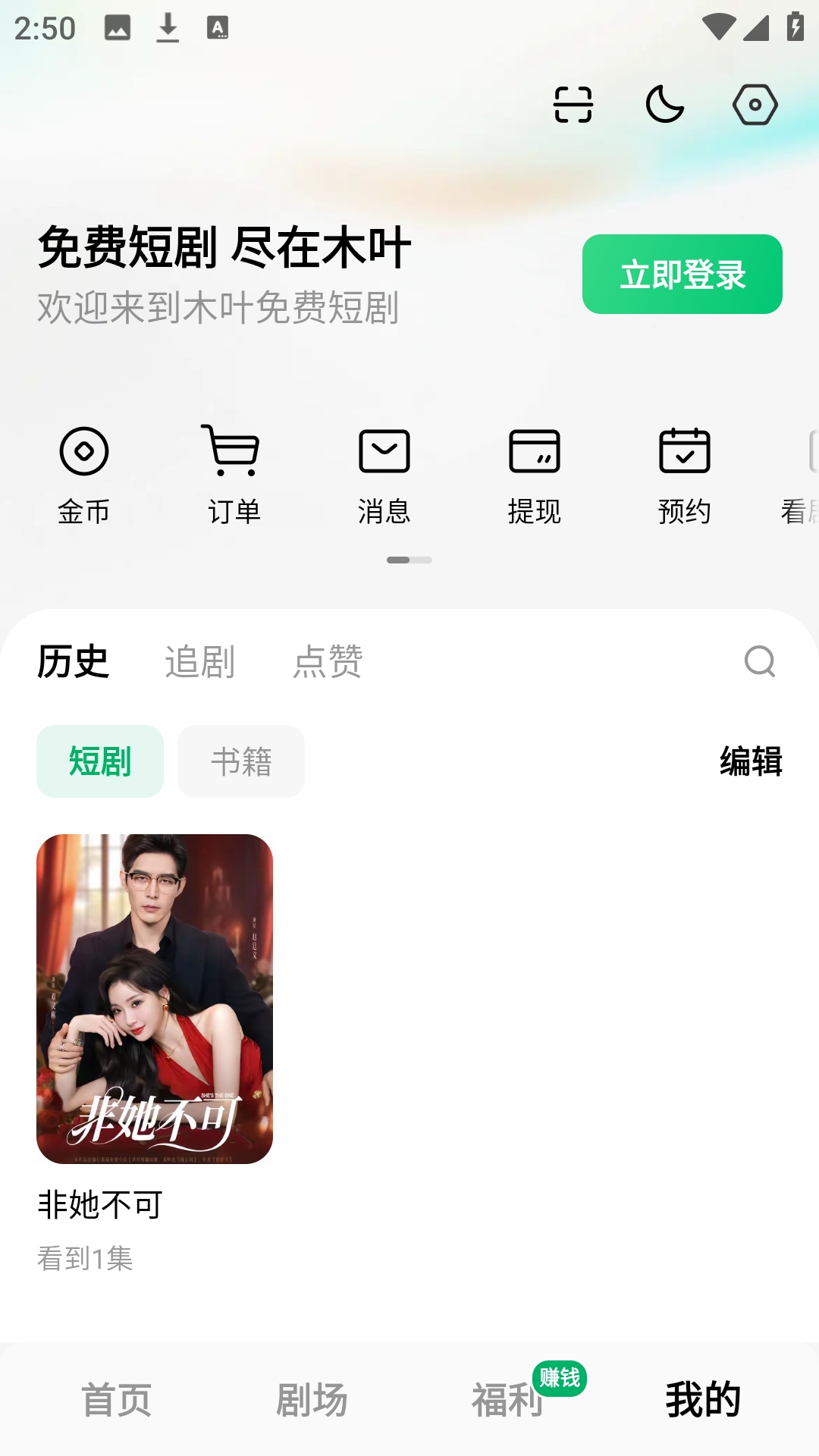This screenshot has width=819, height=1456.
Task: Open the scan icon
Action: (x=573, y=105)
